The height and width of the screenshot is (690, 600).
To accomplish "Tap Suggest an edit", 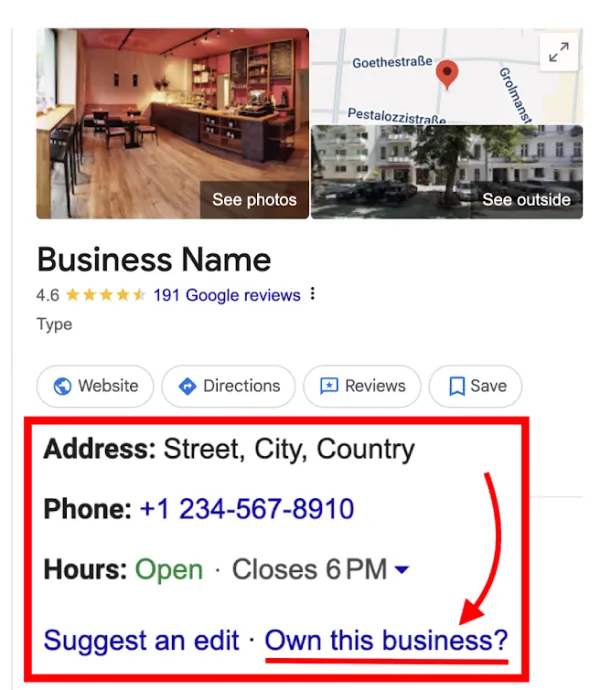I will (141, 639).
